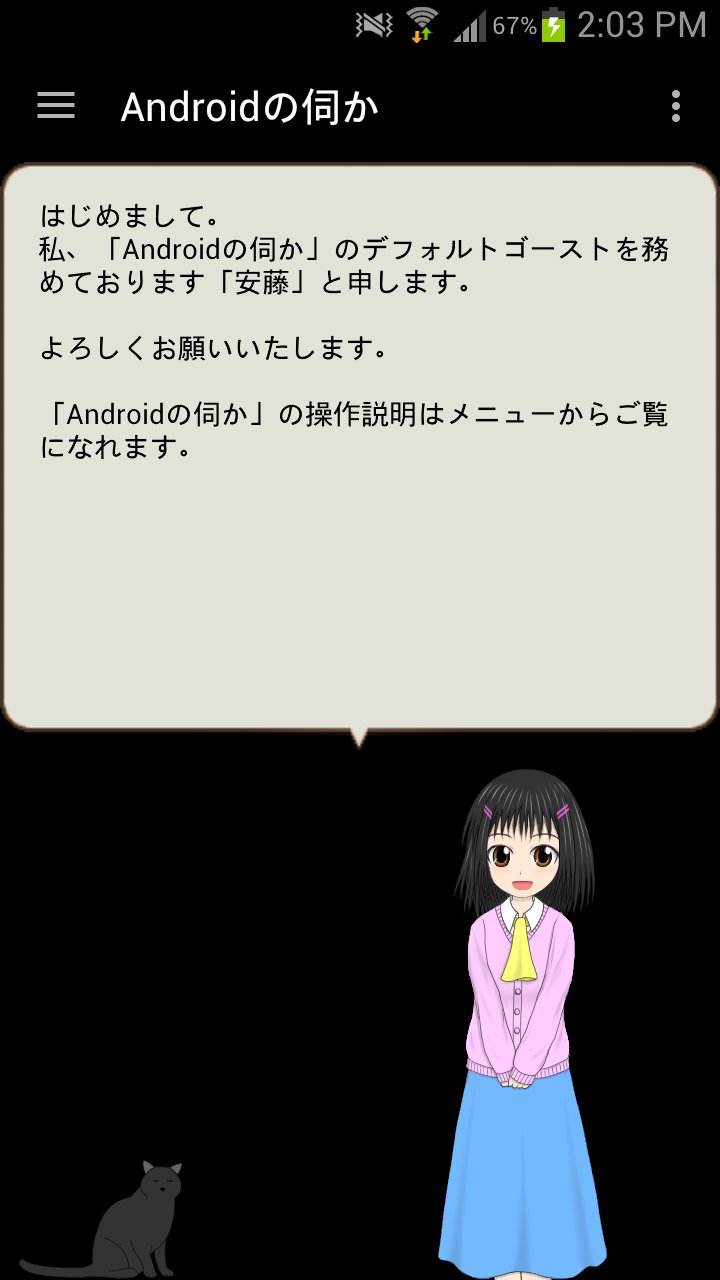The image size is (720, 1280).
Task: Tap the speech balloon to advance dialogue
Action: (x=360, y=450)
